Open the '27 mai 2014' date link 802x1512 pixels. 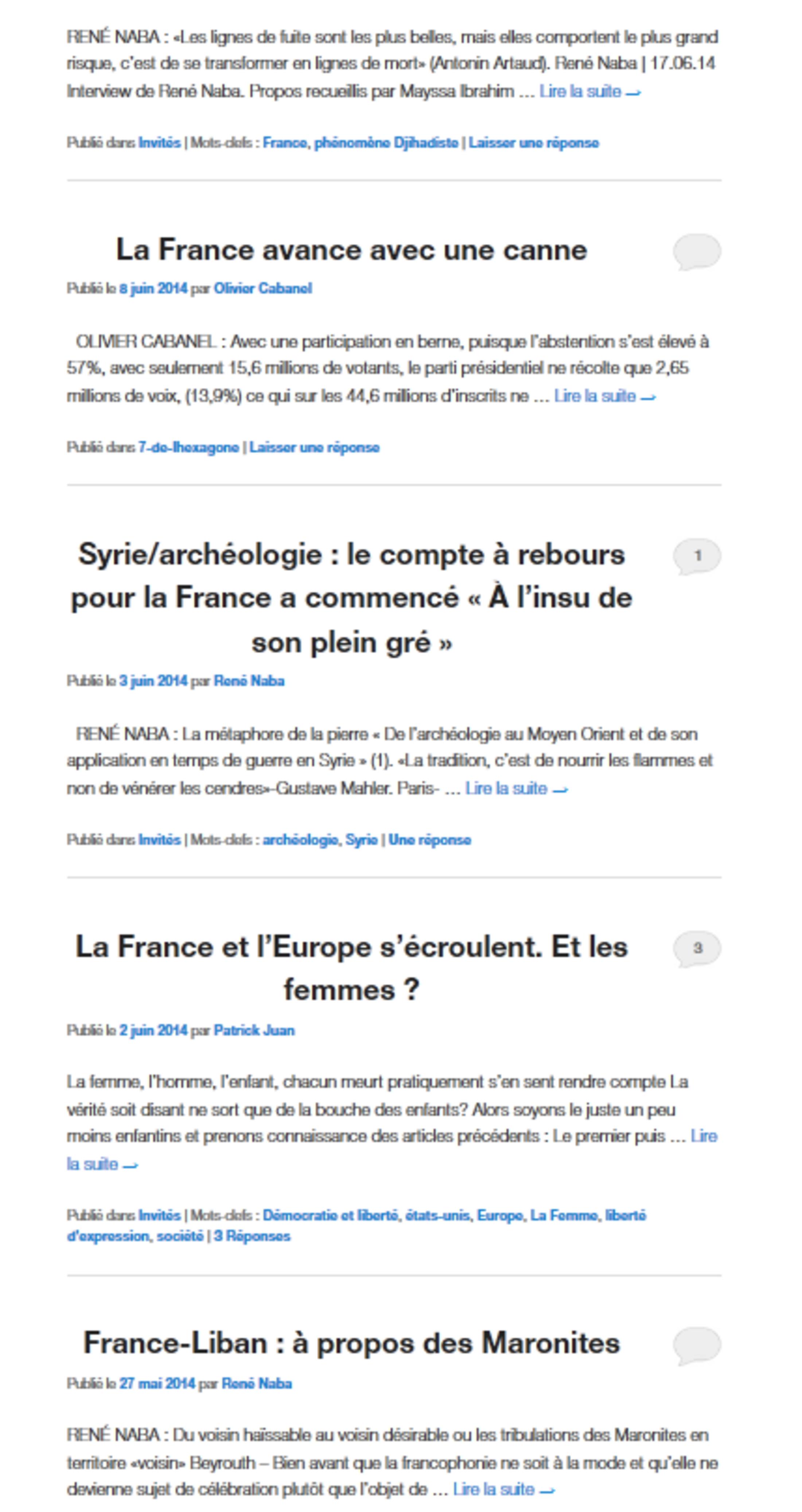coord(157,1383)
